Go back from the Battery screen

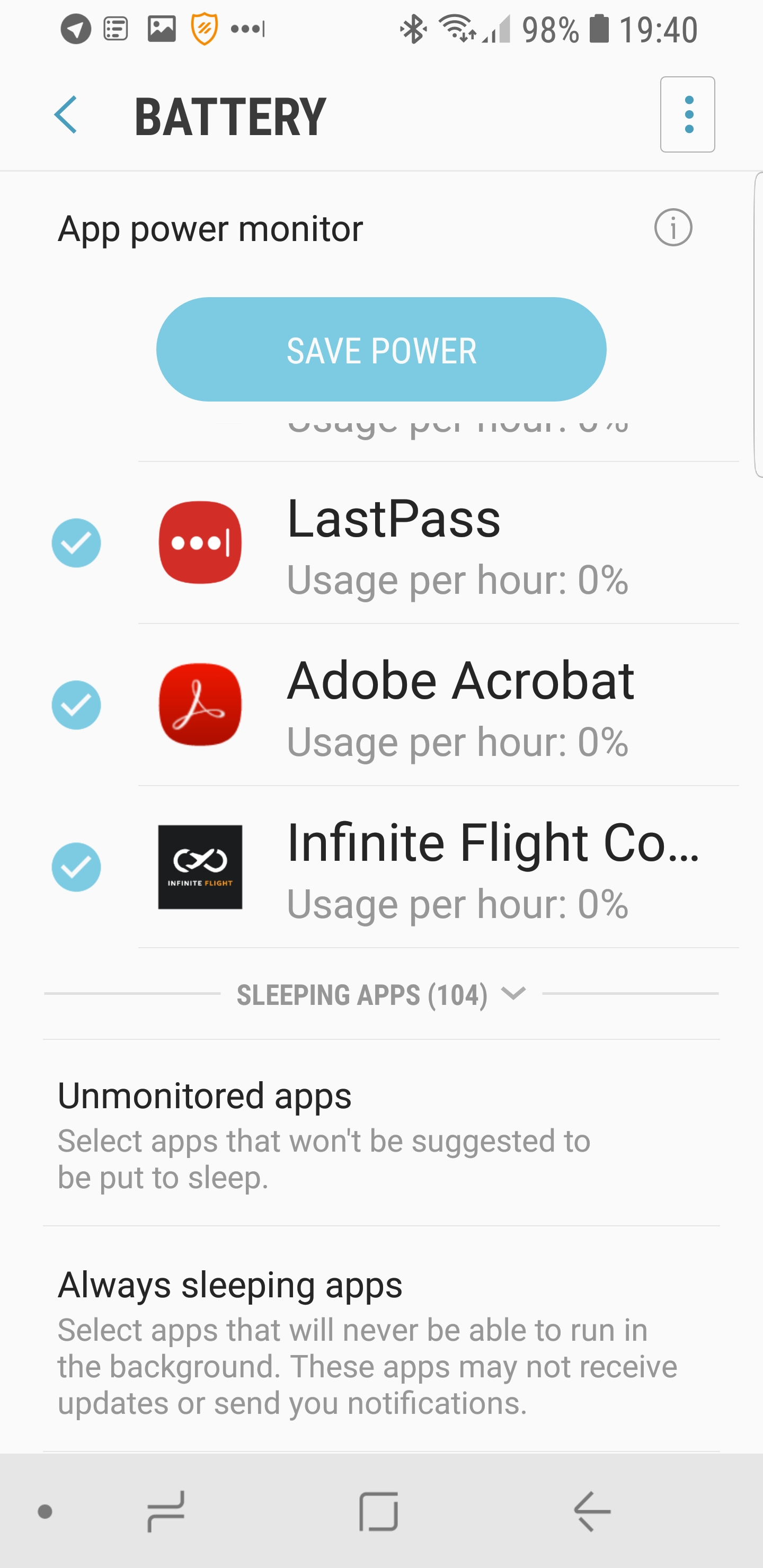tap(66, 115)
